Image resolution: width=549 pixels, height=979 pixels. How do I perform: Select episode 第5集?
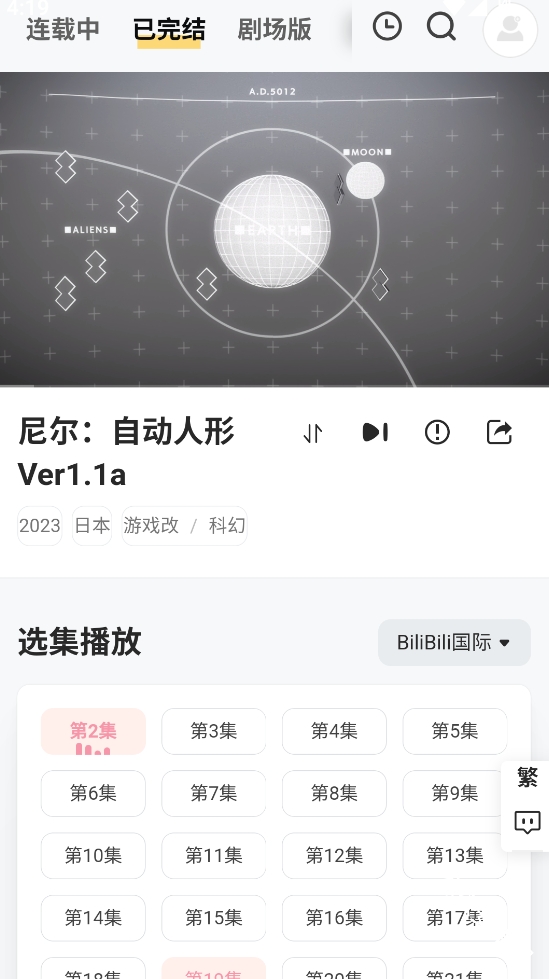click(x=455, y=731)
